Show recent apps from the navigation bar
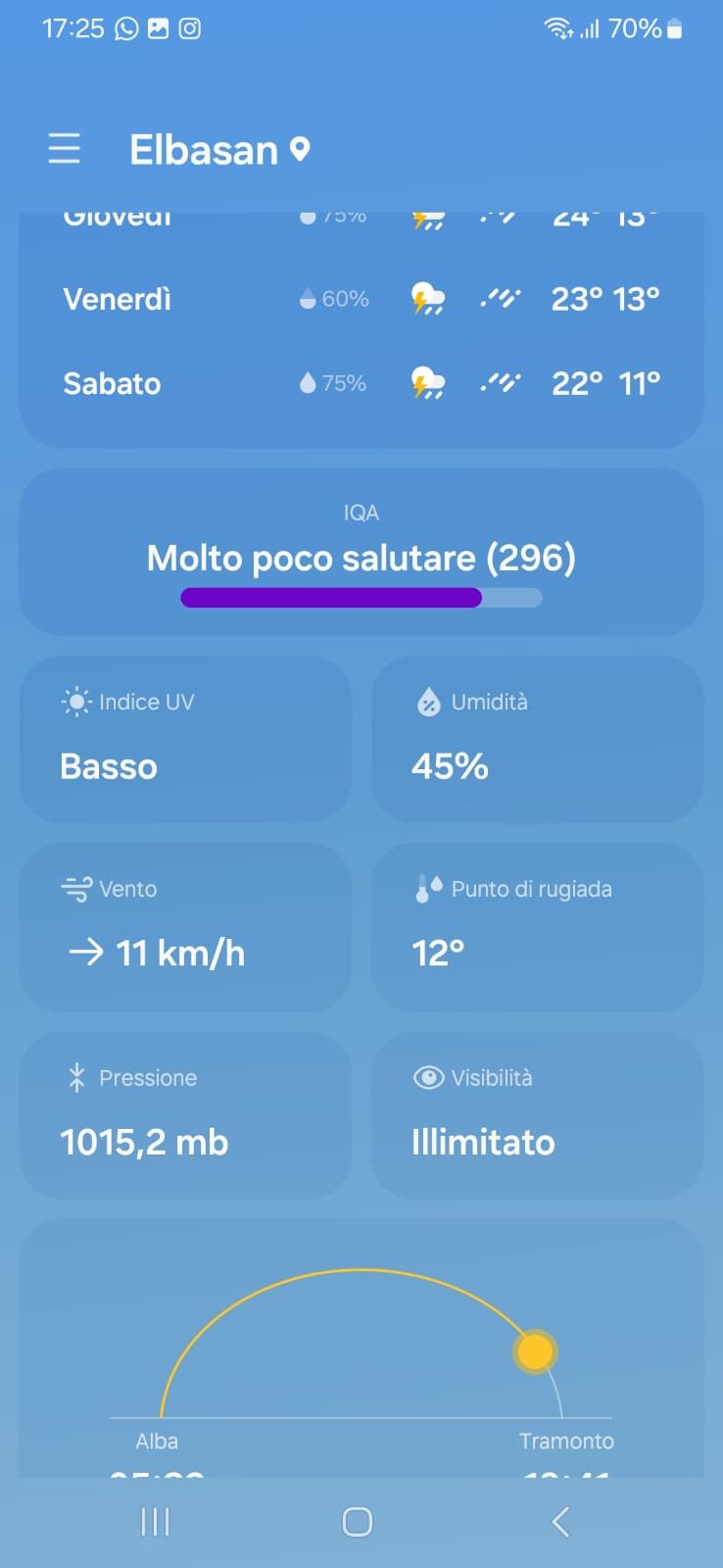 [x=156, y=1522]
